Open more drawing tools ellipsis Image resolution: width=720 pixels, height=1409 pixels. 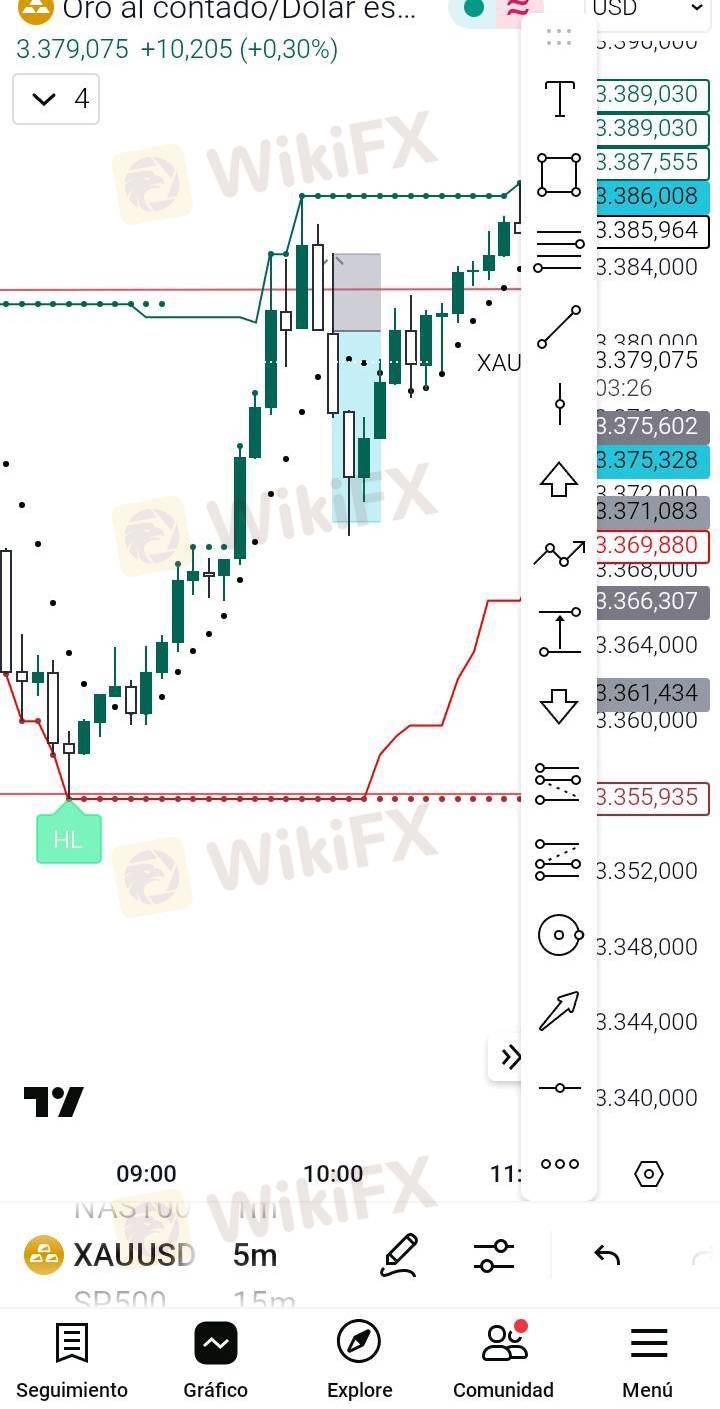[559, 1164]
